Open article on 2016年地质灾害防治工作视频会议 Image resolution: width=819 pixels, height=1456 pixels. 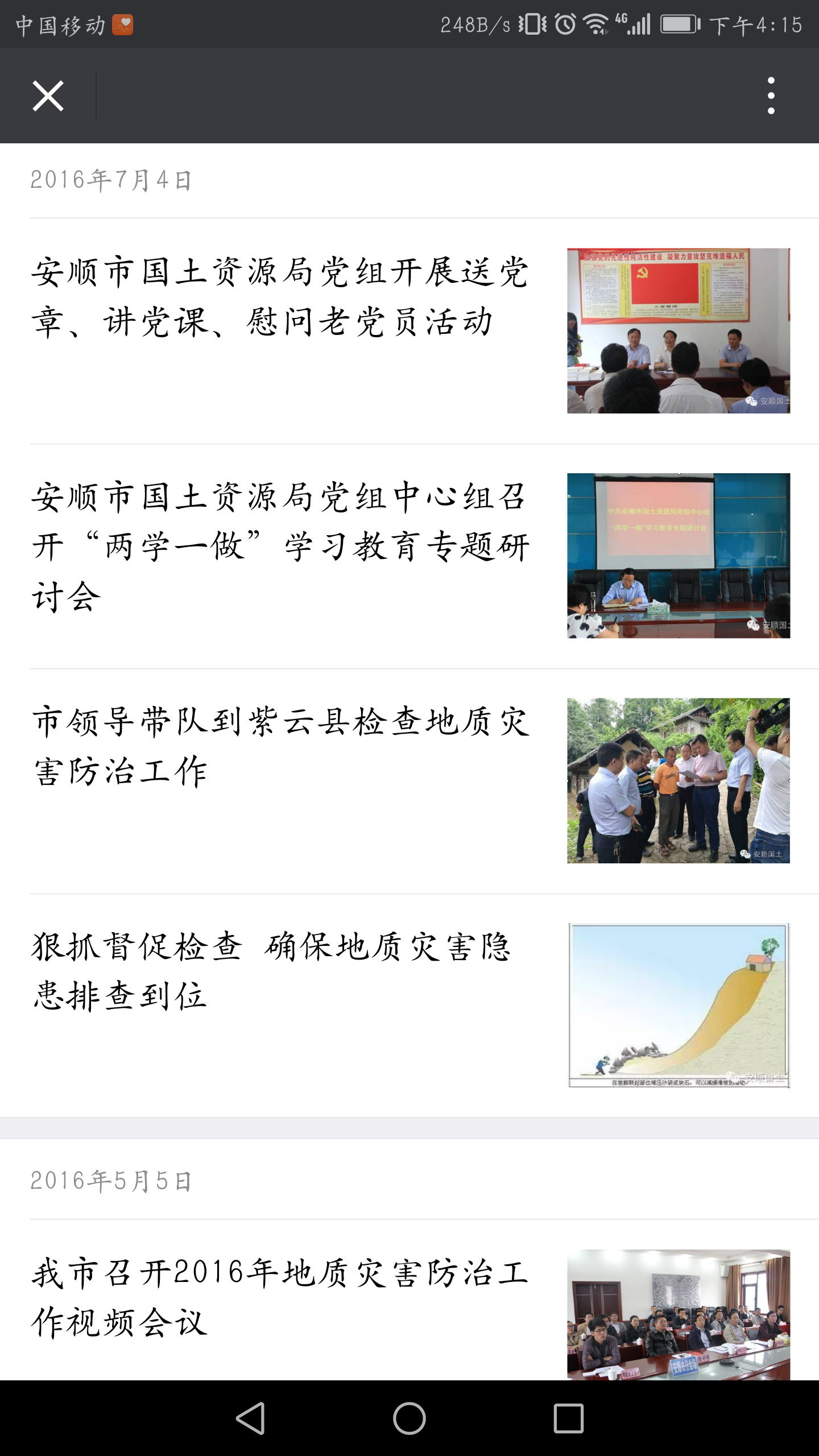tap(409, 1301)
